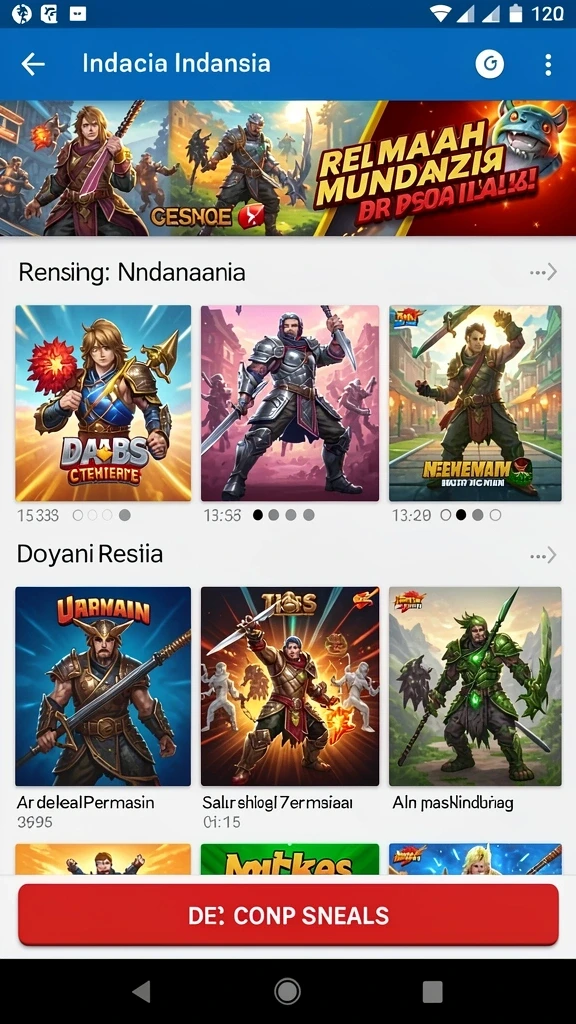
Task: Expand the Doyani Resiia section arrow
Action: 543,556
